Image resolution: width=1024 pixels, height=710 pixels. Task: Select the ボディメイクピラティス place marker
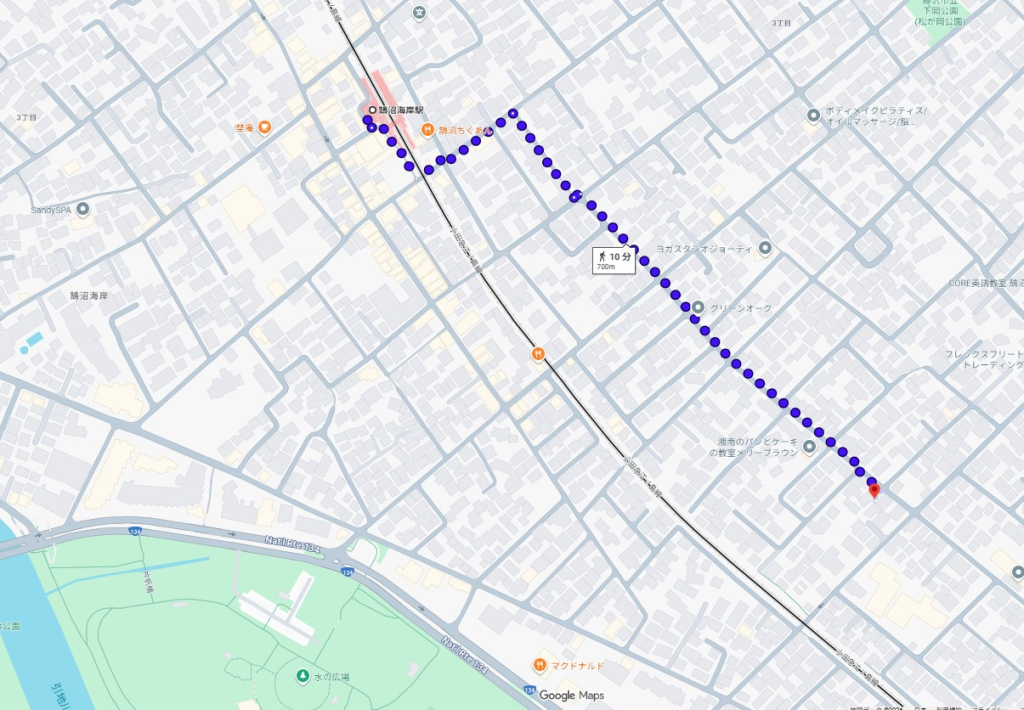tap(814, 116)
